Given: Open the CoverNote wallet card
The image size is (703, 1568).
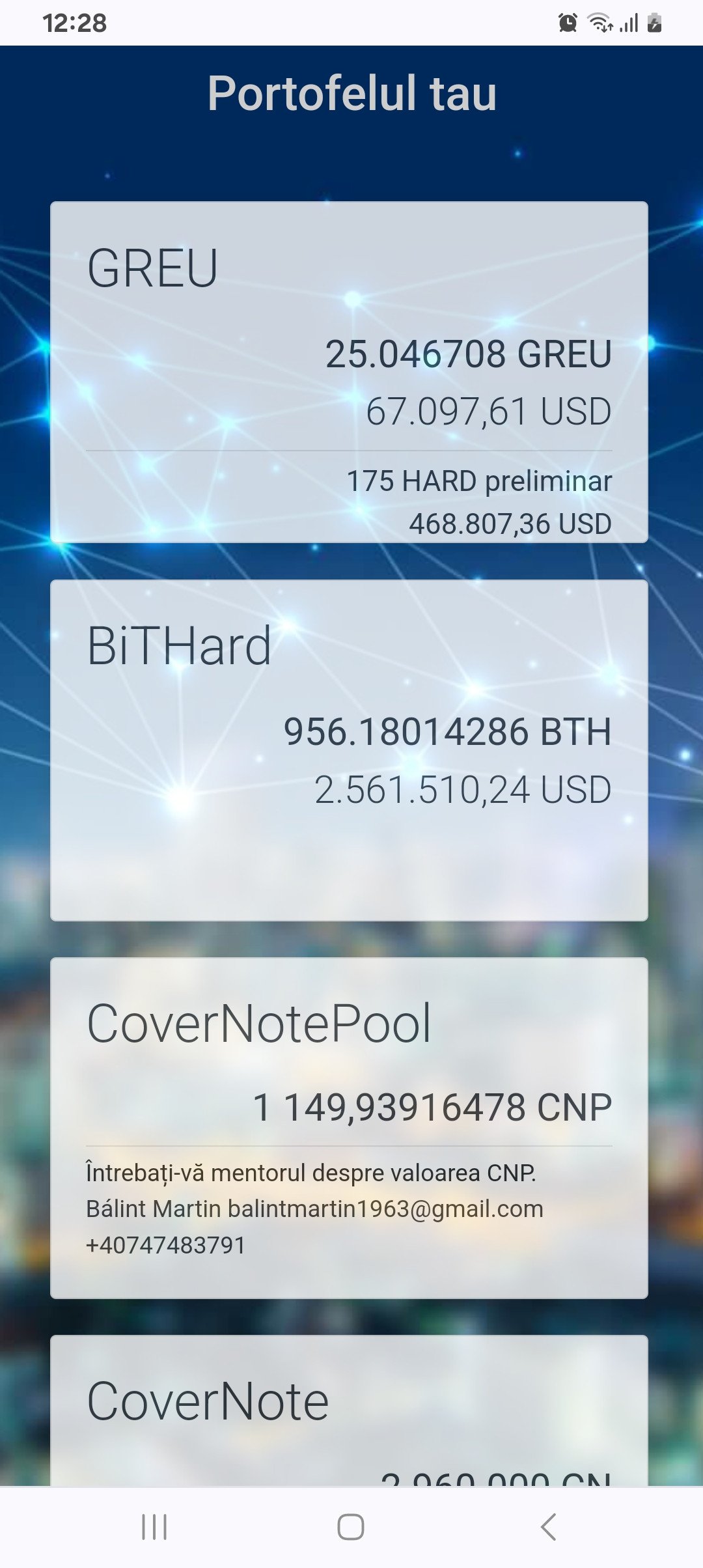Looking at the screenshot, I should (x=349, y=1413).
